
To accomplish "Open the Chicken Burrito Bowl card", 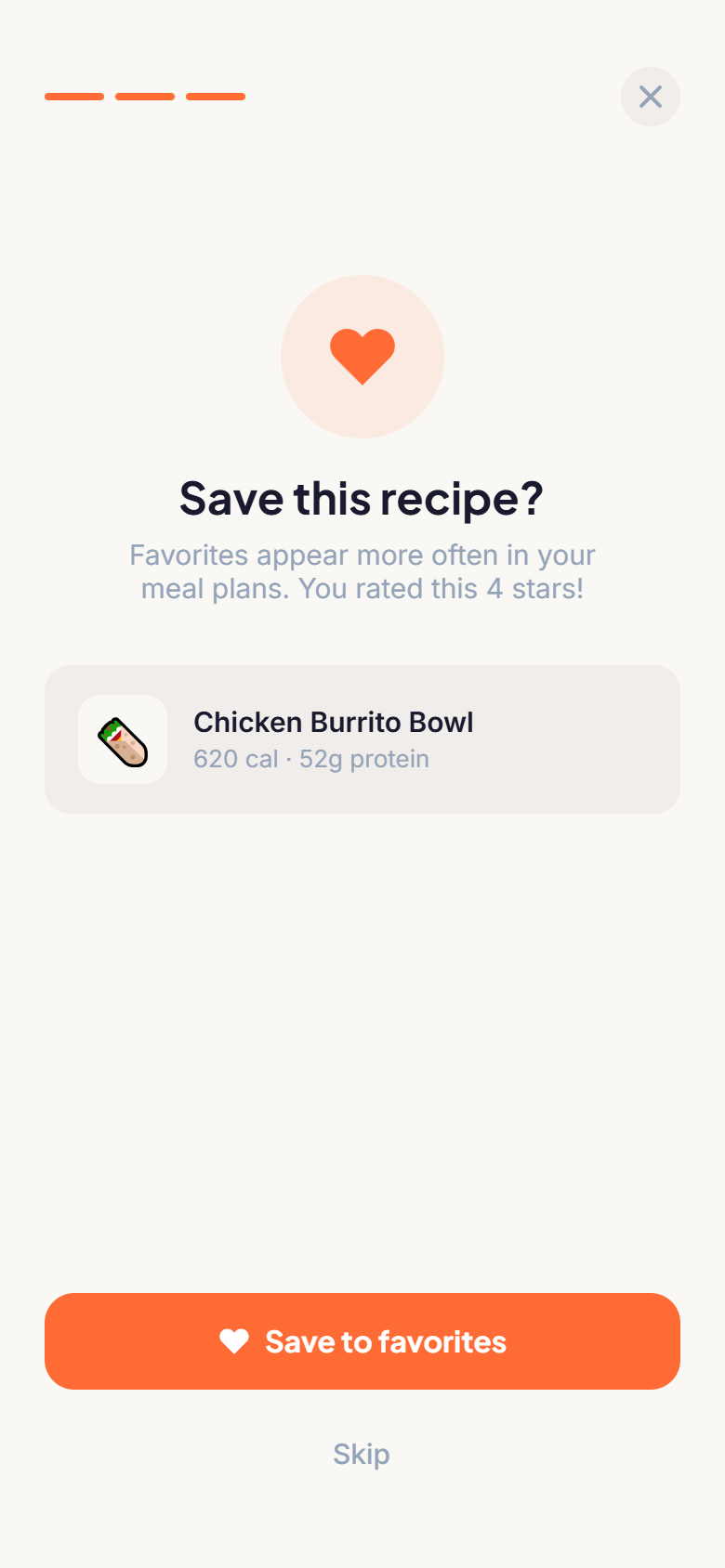I will (362, 739).
